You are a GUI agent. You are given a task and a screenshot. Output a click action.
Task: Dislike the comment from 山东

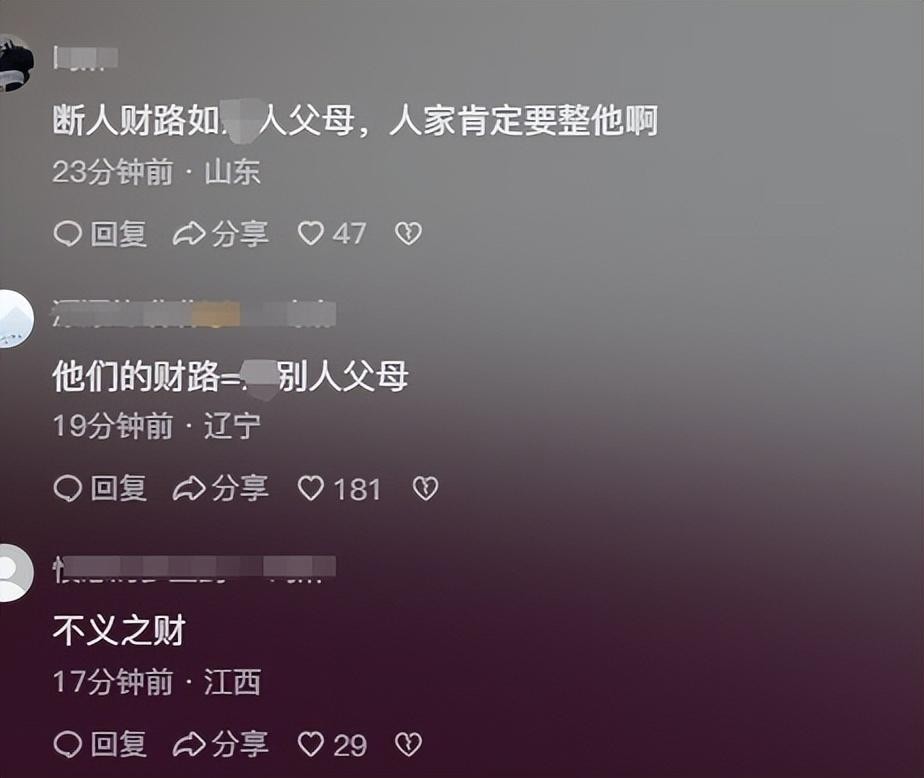point(408,234)
